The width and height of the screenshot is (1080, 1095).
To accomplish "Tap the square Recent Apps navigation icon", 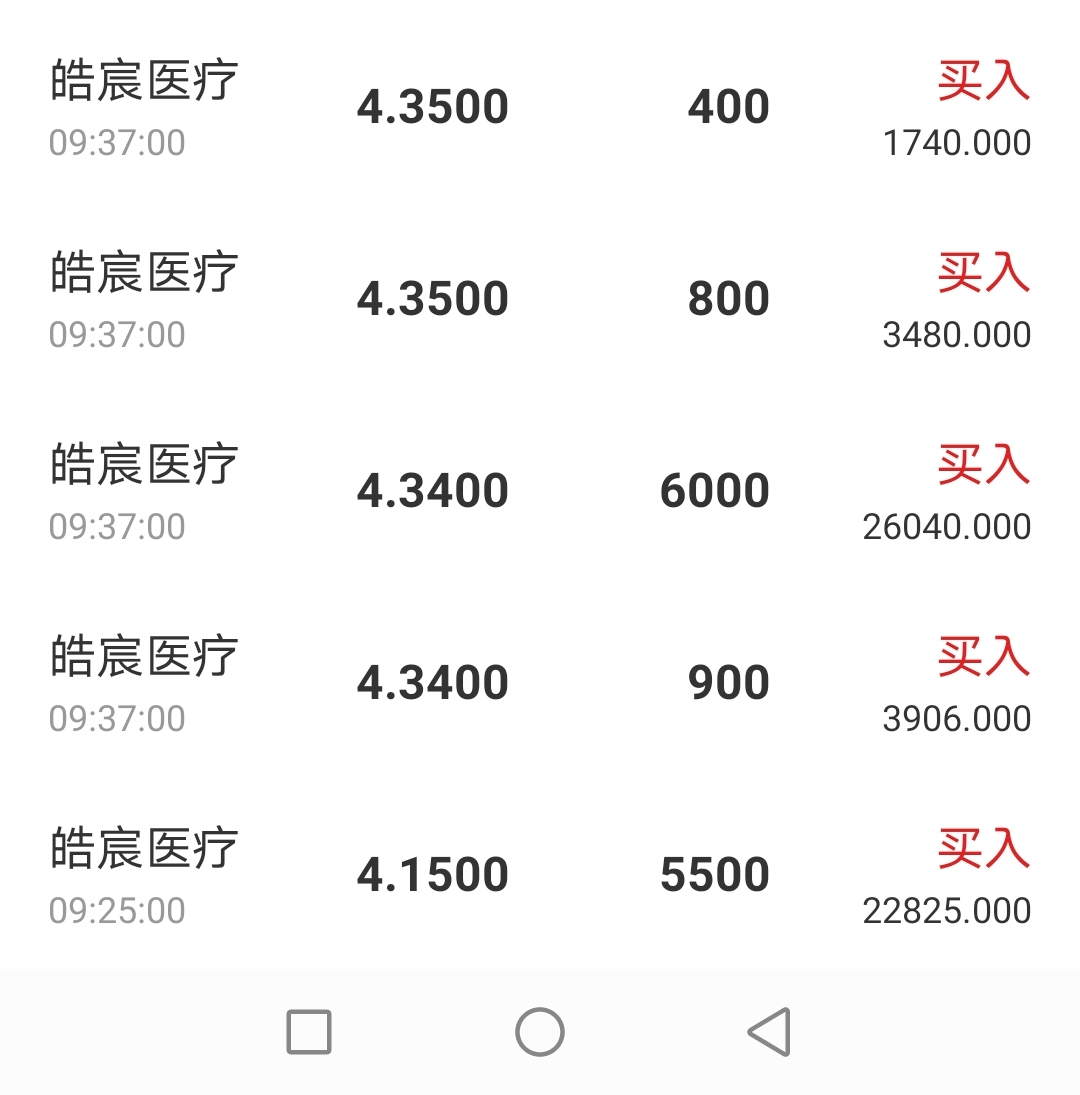I will [x=308, y=1032].
